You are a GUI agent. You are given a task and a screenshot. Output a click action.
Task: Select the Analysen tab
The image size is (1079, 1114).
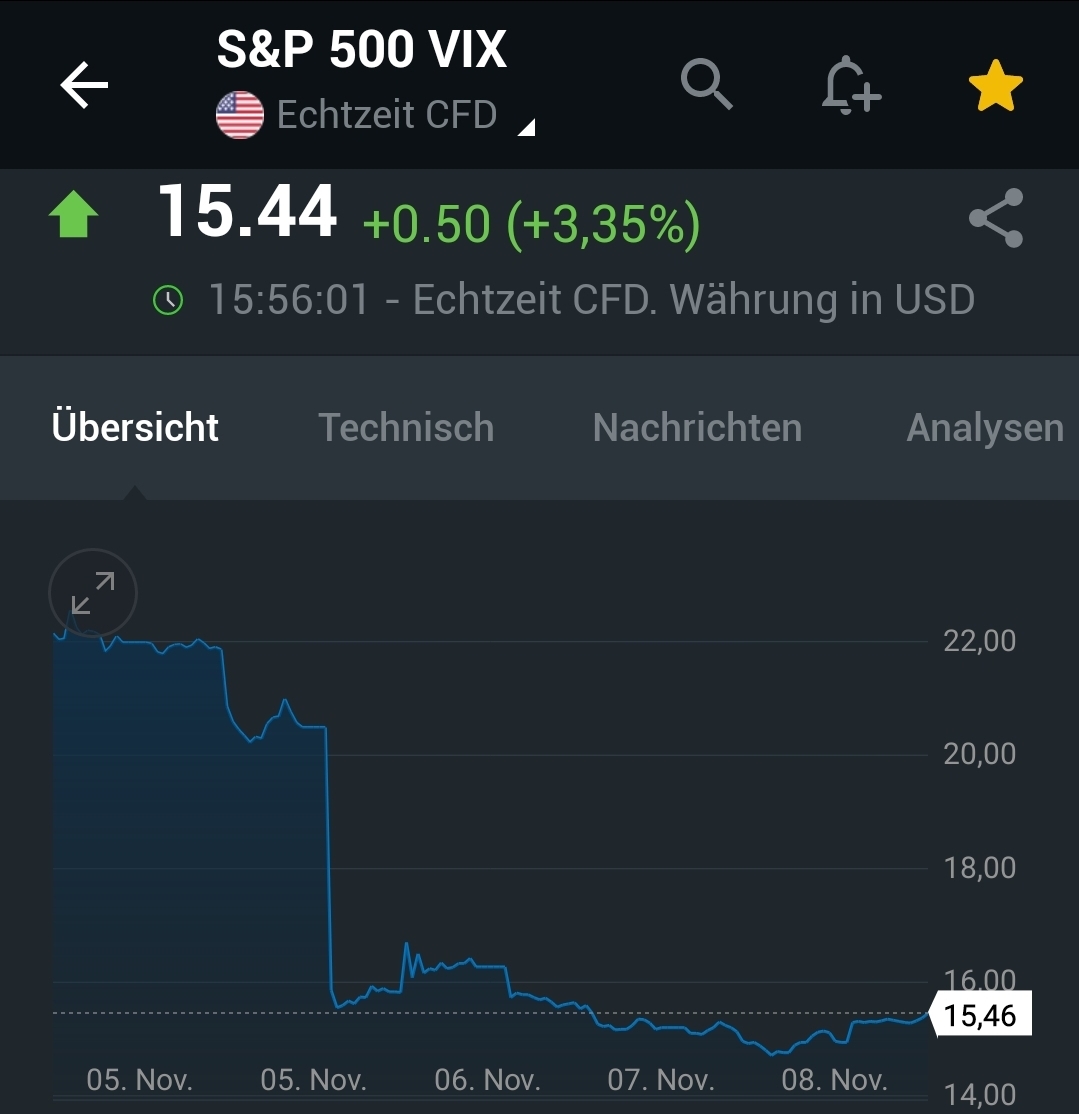pyautogui.click(x=984, y=428)
